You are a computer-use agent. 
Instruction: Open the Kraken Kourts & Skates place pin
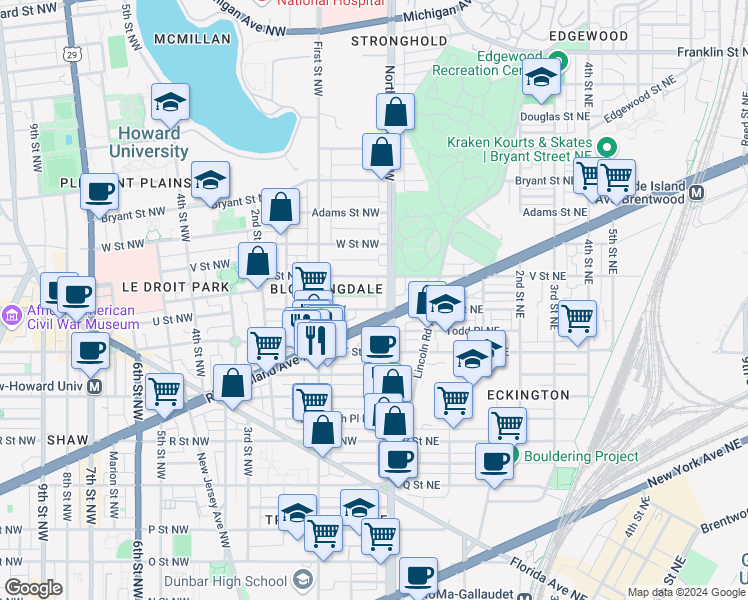[x=606, y=147]
